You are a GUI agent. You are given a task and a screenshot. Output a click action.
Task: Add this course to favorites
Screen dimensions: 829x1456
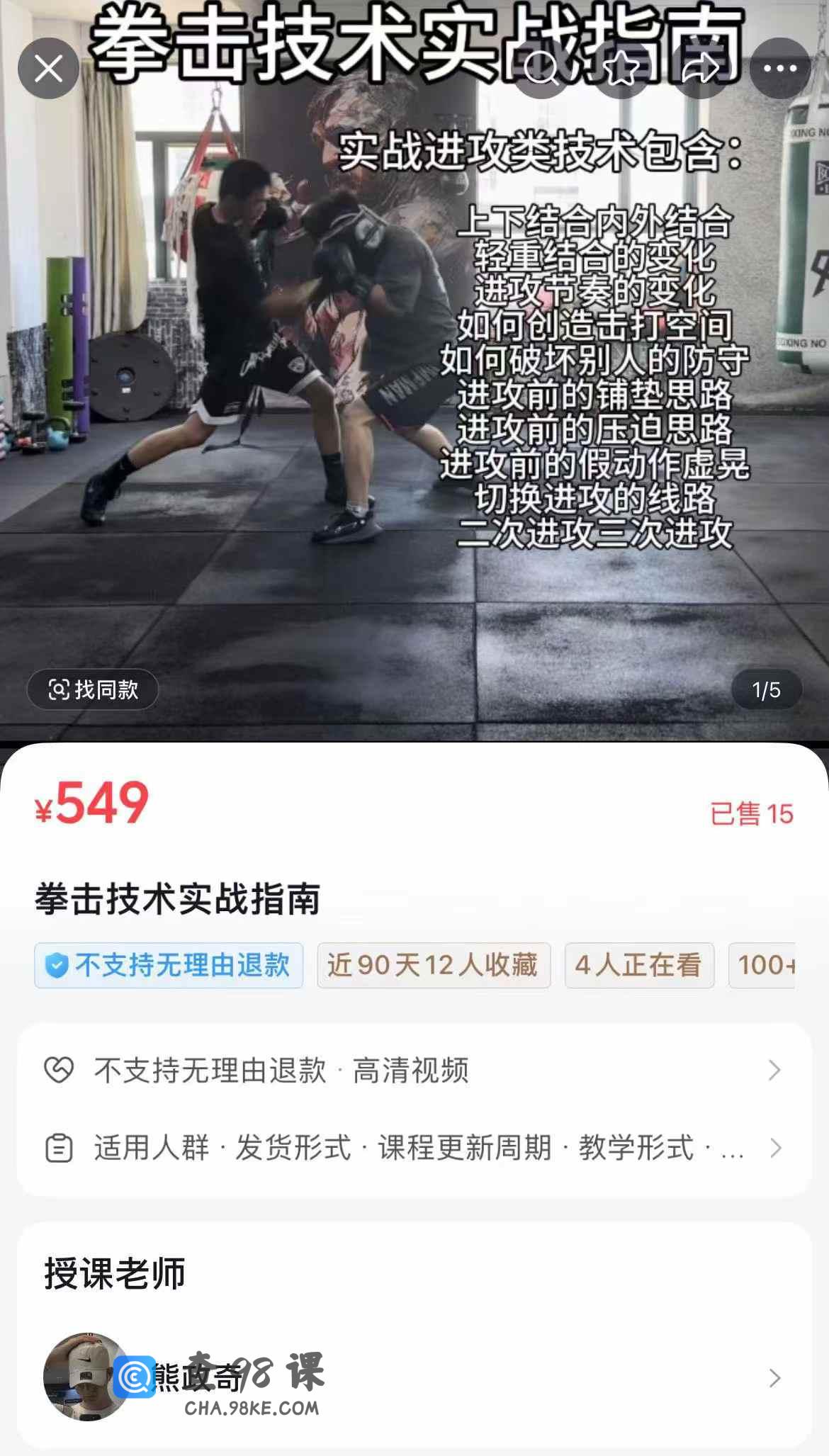[x=621, y=69]
